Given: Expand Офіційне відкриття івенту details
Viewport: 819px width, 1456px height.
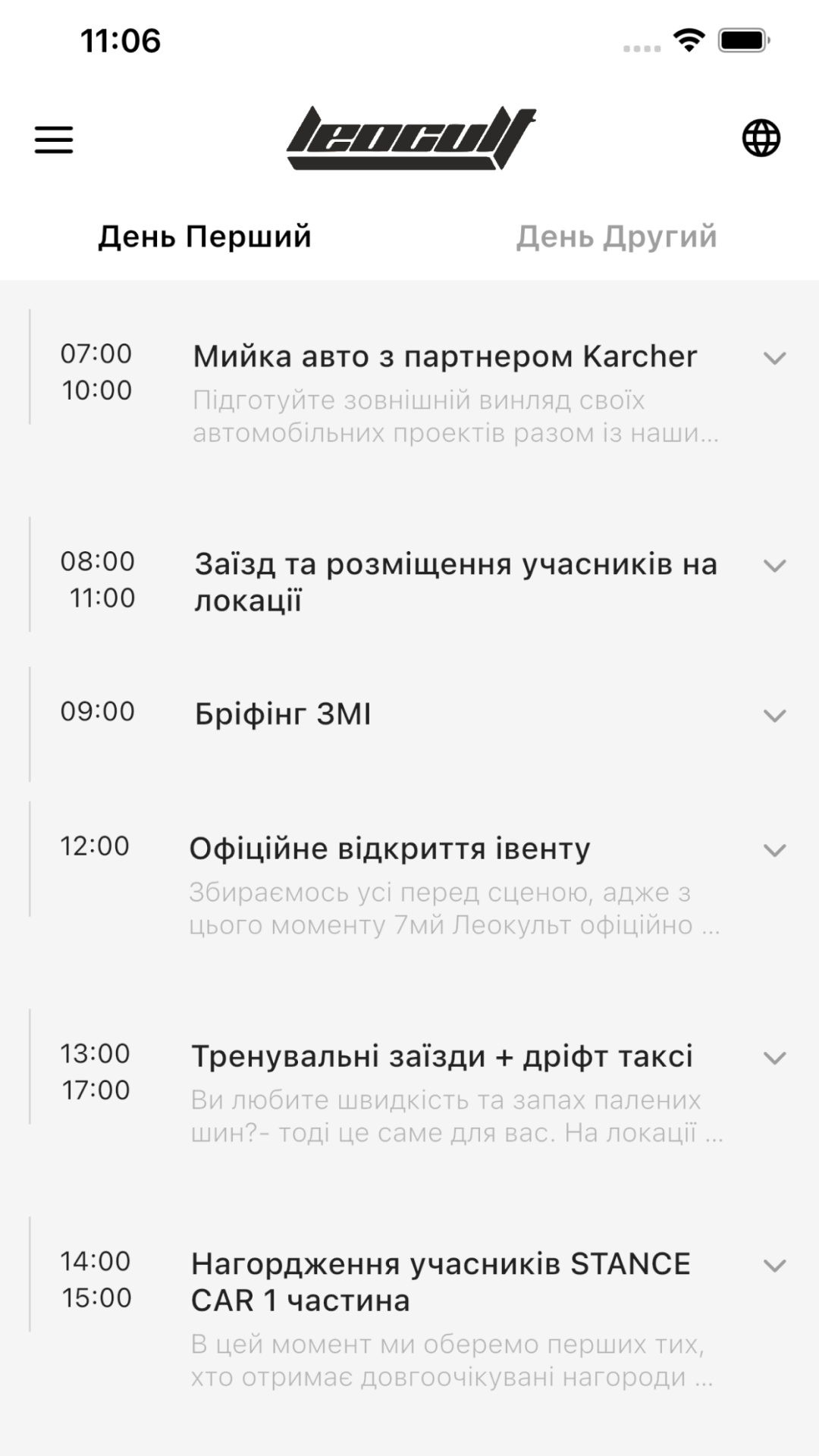Looking at the screenshot, I should 774,850.
